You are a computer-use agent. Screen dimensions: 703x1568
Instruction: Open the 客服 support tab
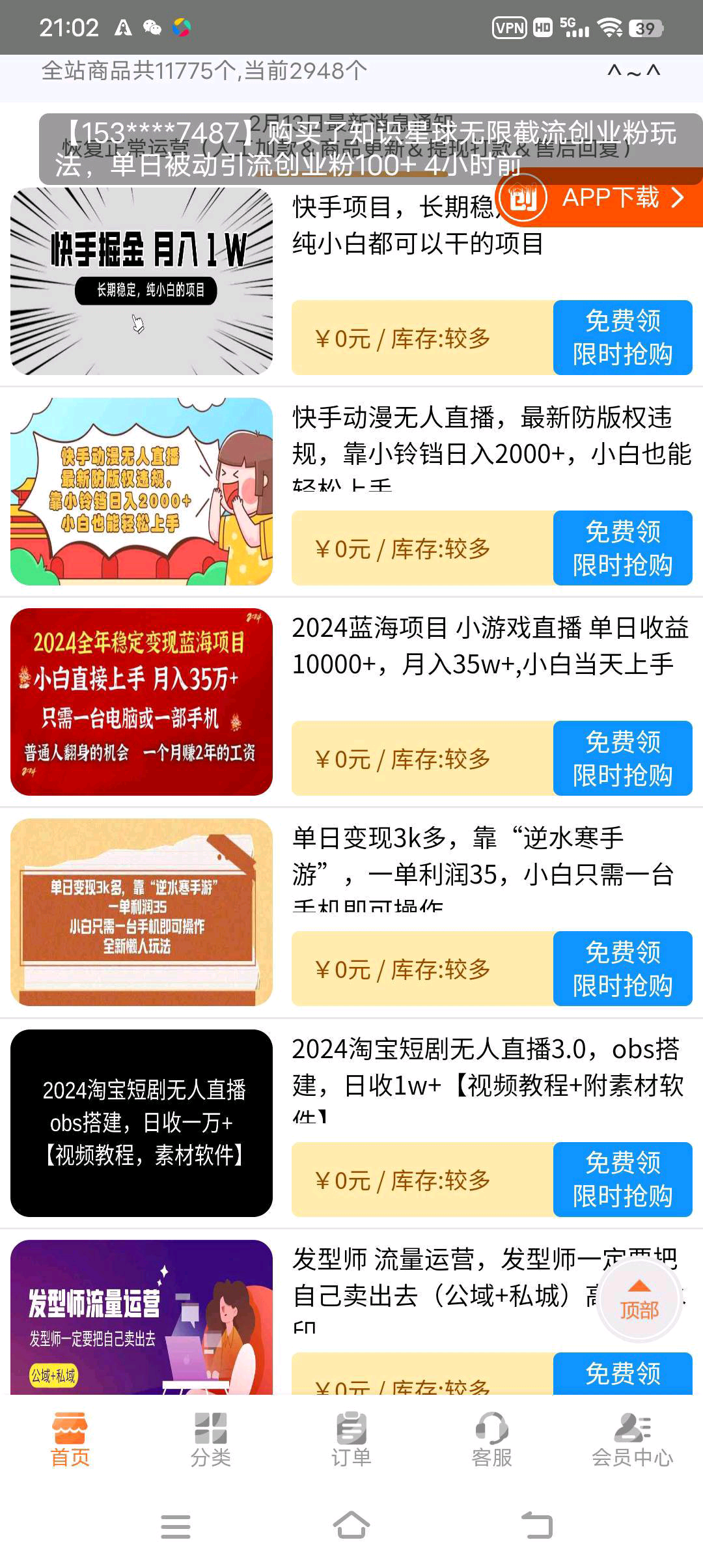point(492,1439)
